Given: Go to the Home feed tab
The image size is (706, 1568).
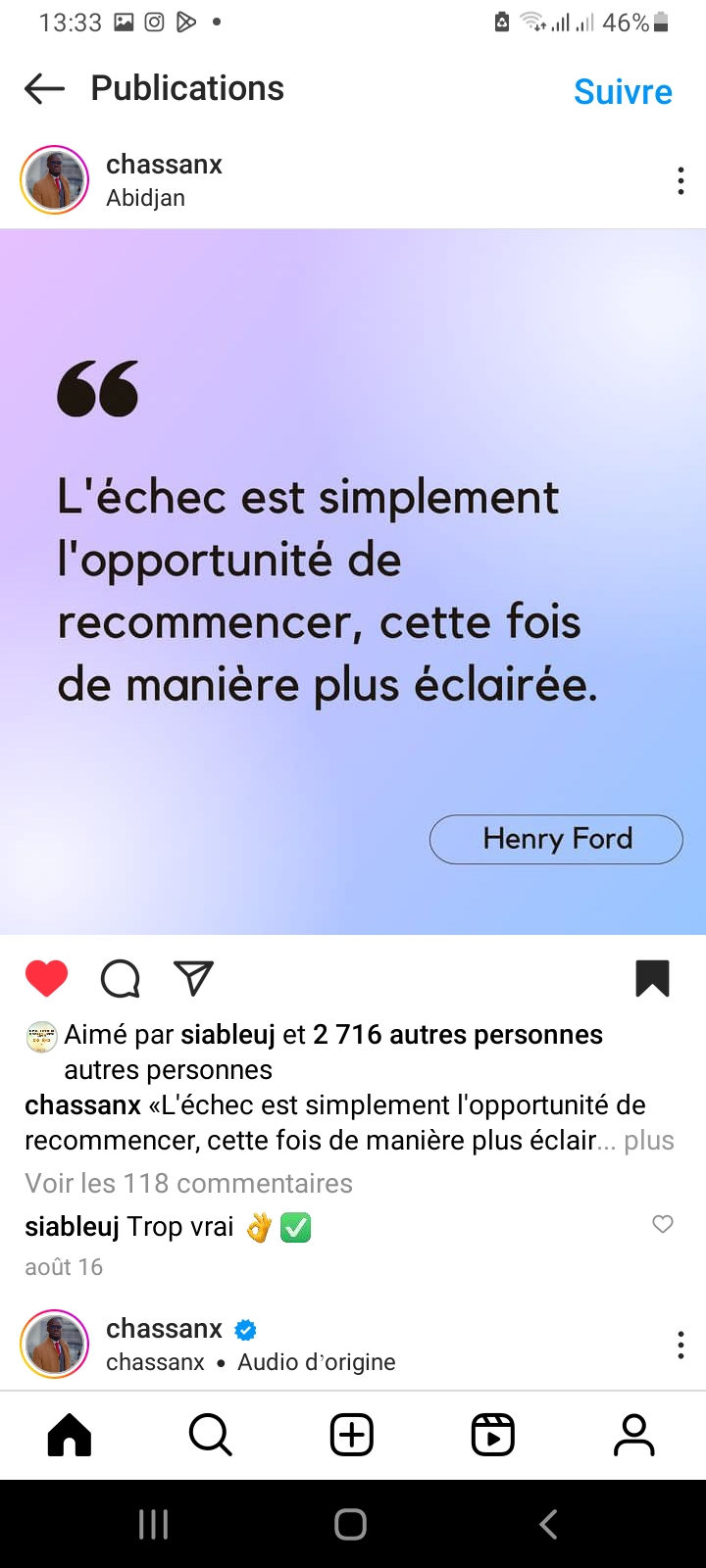Looking at the screenshot, I should click(x=70, y=1436).
